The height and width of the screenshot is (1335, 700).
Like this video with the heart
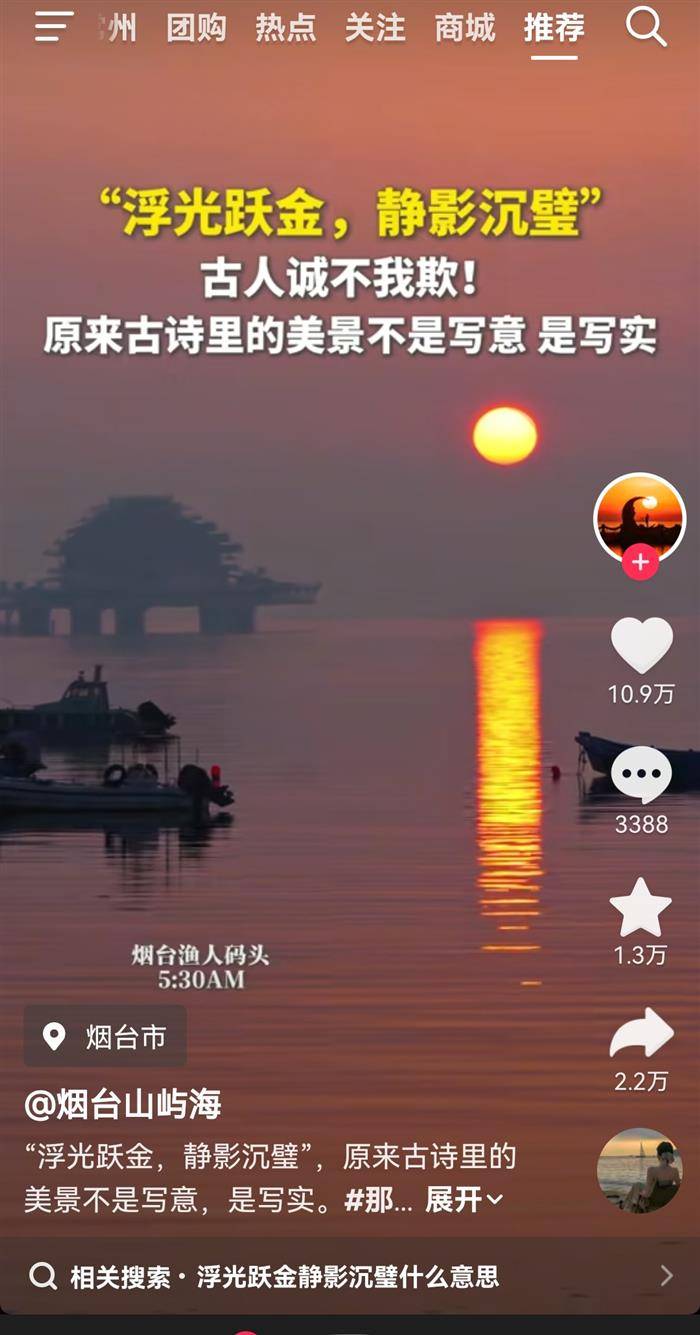641,645
